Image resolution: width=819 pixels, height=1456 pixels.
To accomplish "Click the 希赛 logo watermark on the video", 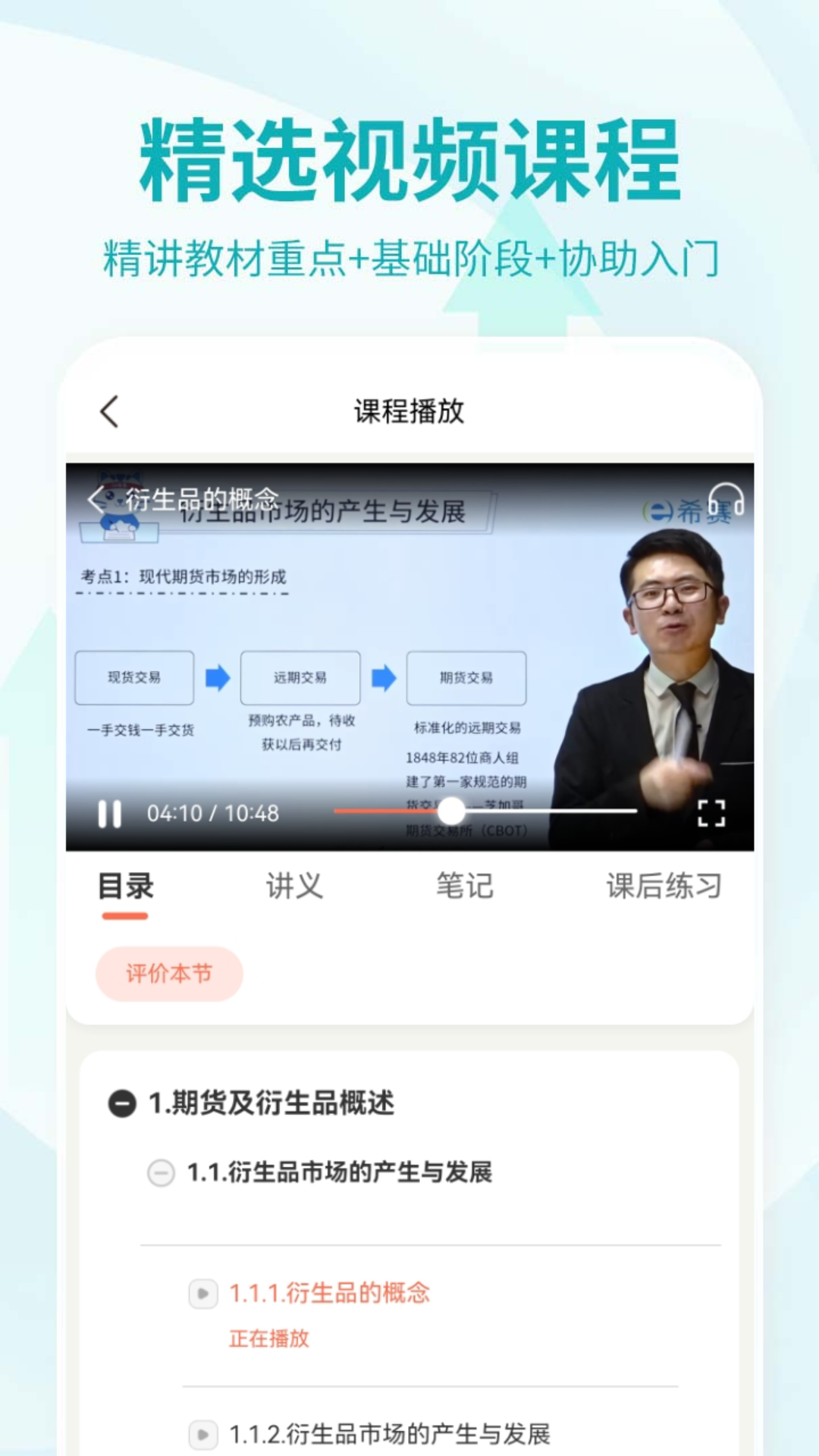I will click(685, 511).
